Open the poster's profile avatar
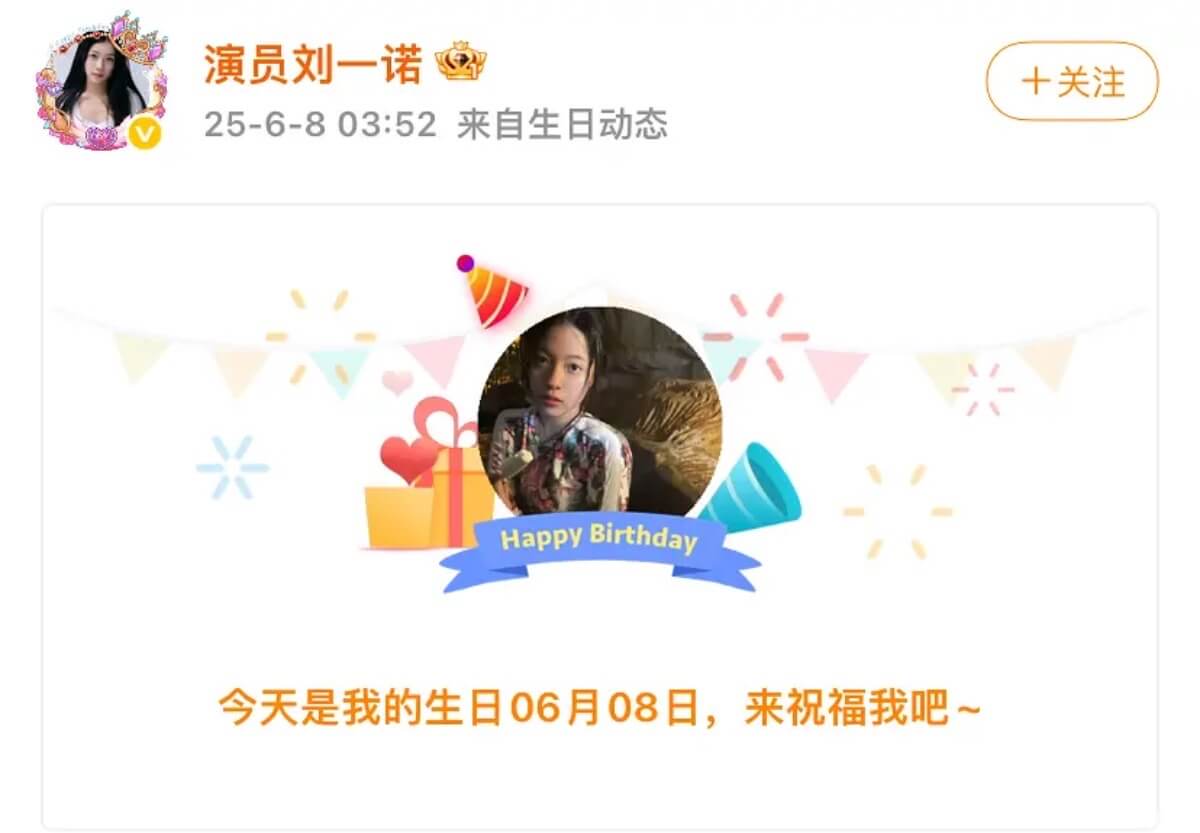This screenshot has height=833, width=1200. point(101,82)
